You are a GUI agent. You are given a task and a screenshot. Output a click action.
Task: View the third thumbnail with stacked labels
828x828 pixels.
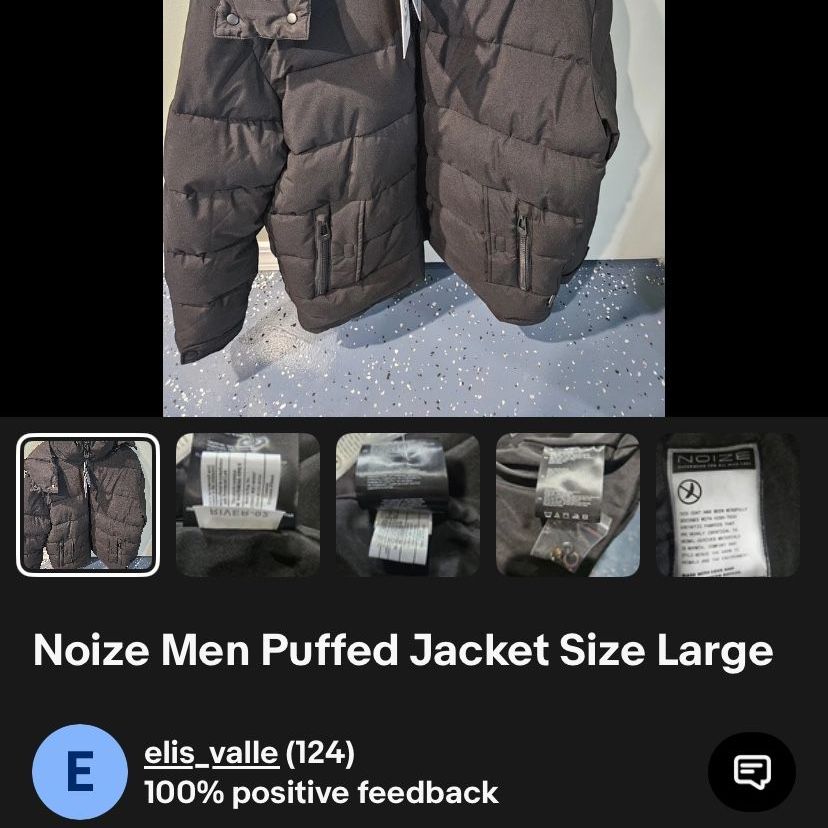point(408,505)
